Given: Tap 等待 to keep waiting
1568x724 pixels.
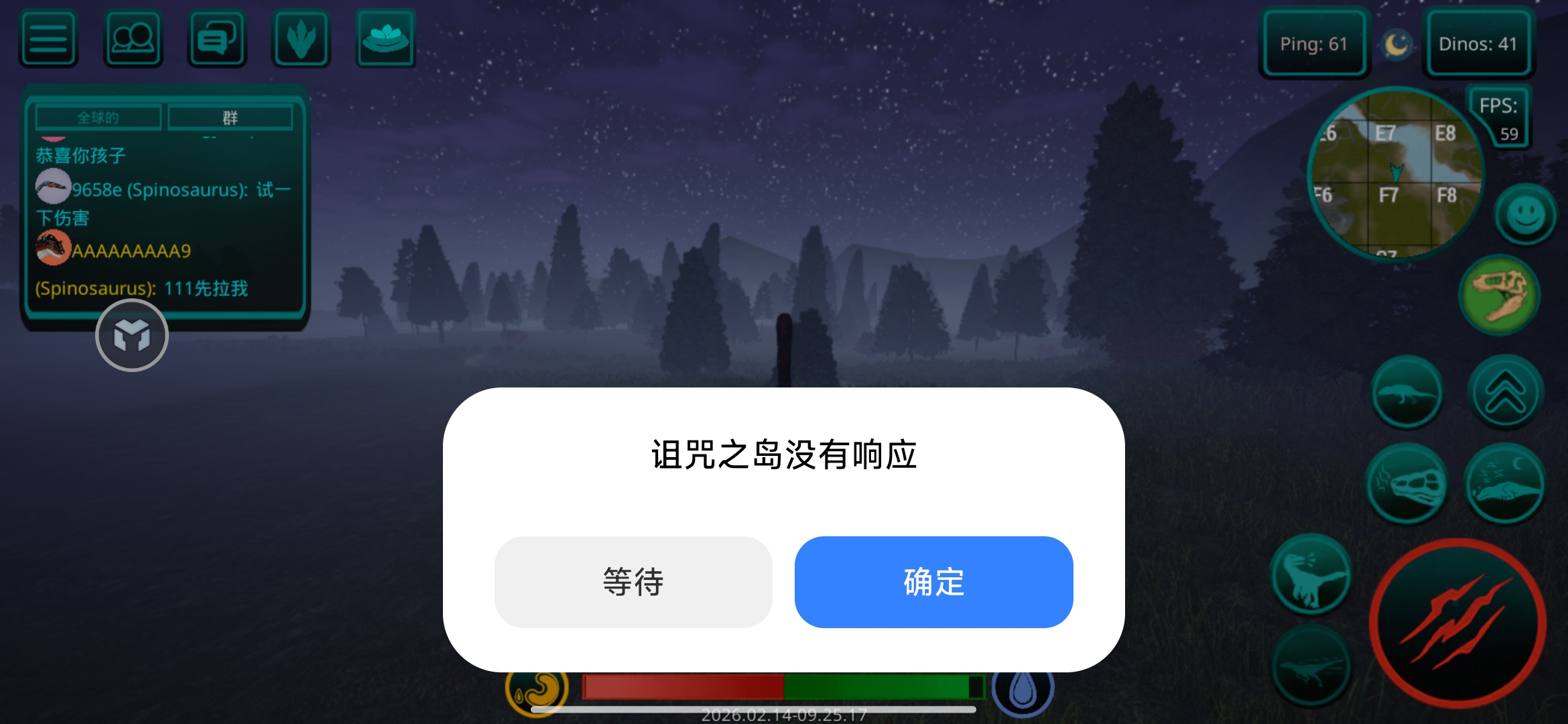Looking at the screenshot, I should (633, 582).
